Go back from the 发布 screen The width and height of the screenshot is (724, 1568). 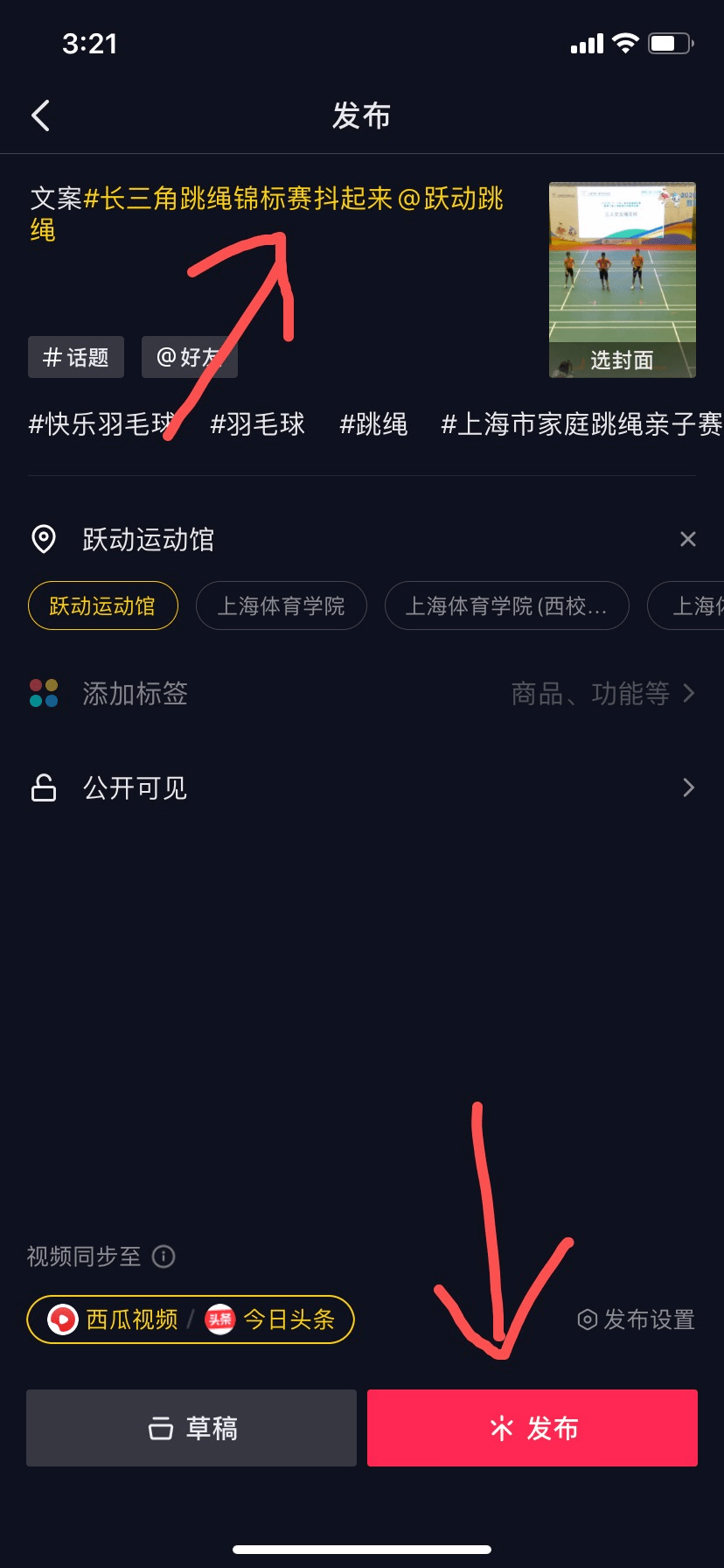40,115
